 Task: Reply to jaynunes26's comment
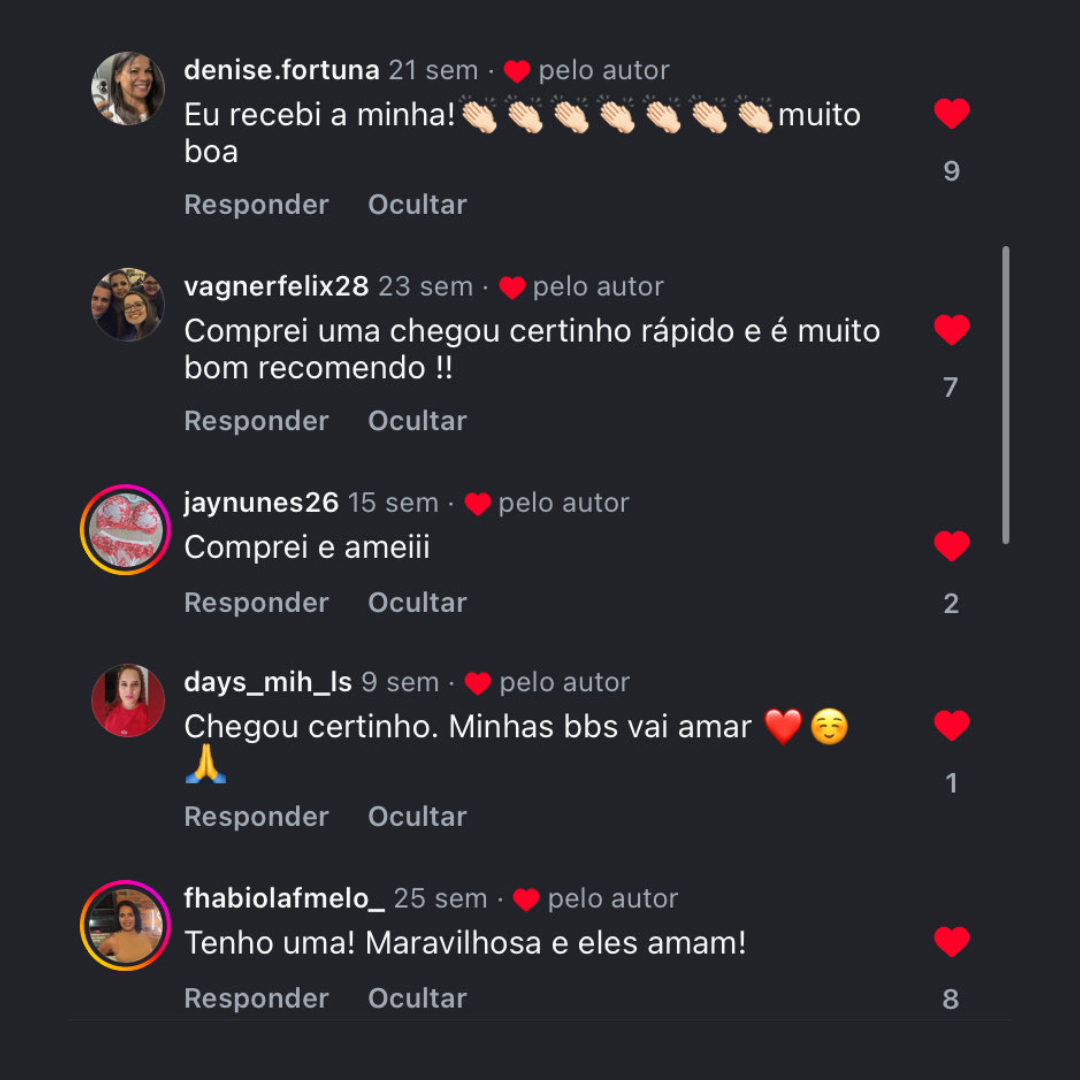(256, 602)
